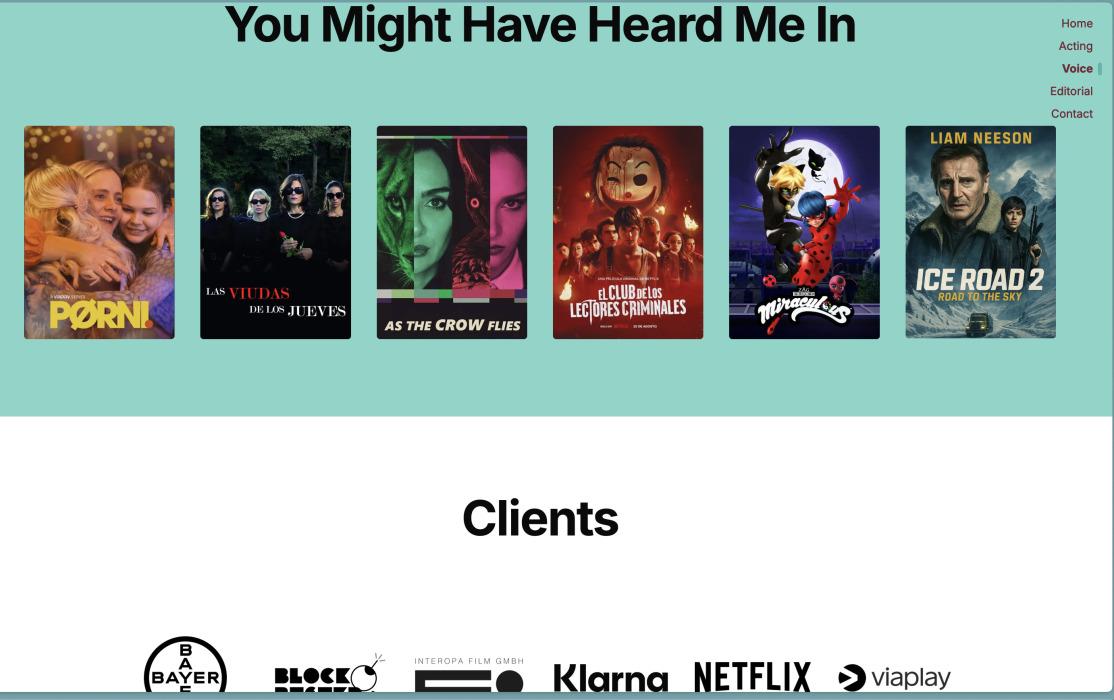Jump to the Acting section

[x=1075, y=46]
